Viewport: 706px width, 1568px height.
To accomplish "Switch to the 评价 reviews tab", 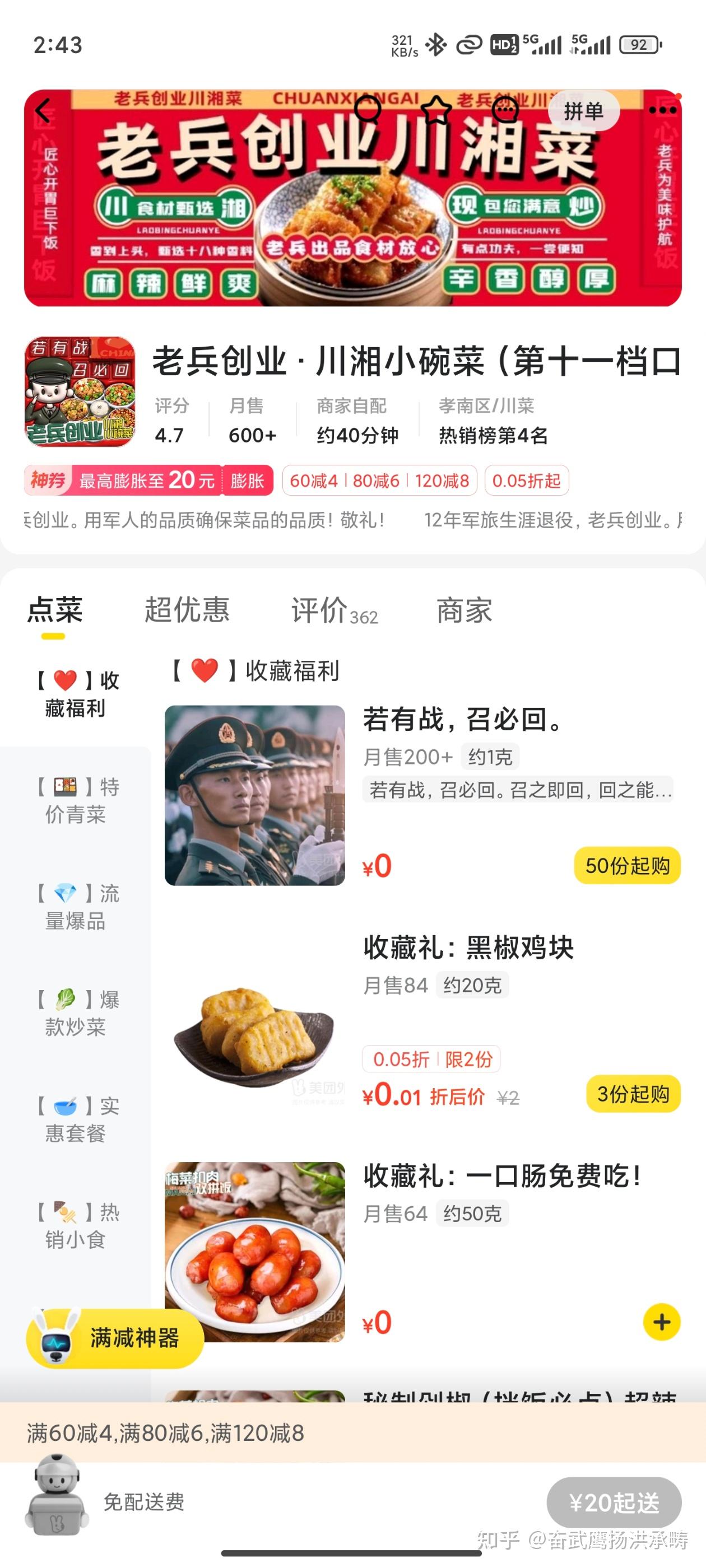I will (333, 610).
